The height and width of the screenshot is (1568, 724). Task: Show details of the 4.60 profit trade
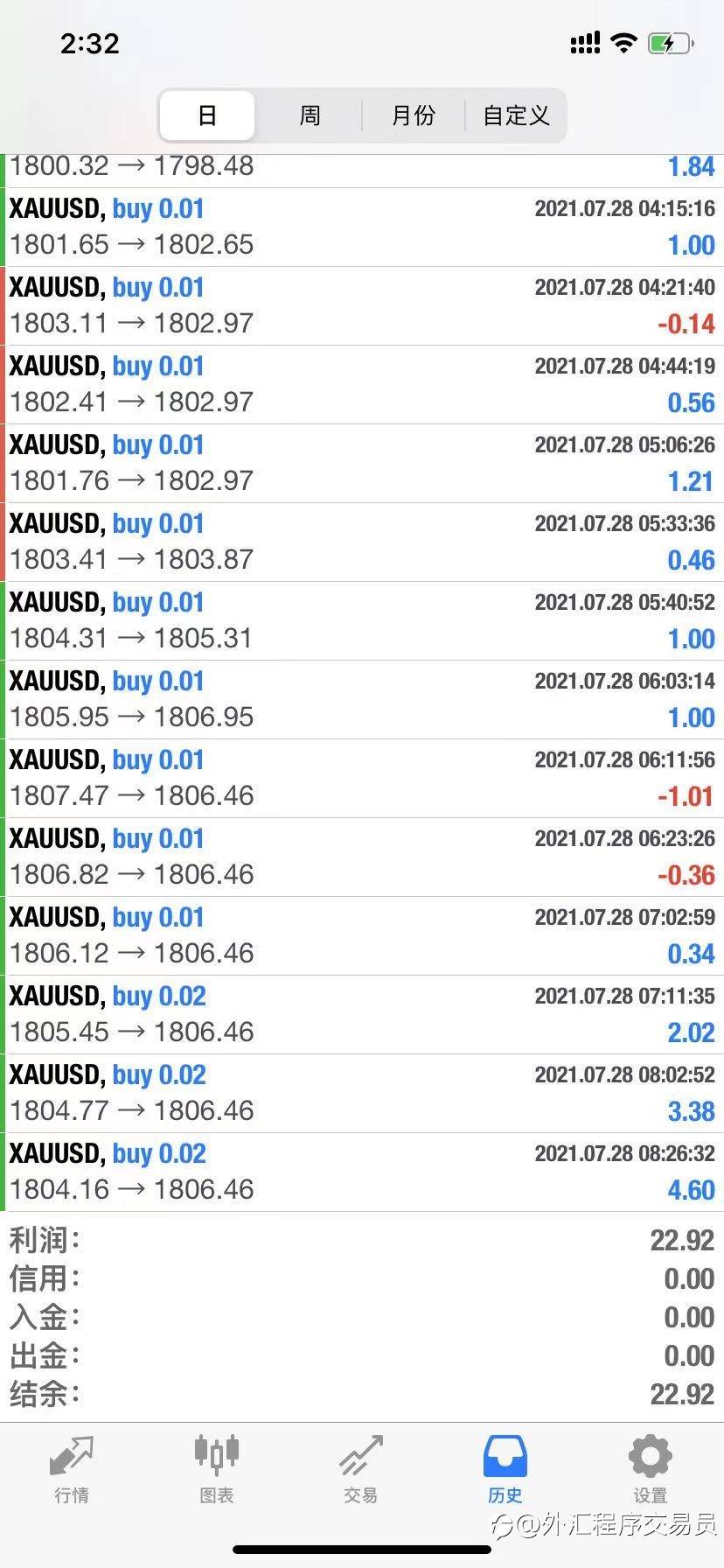[362, 1172]
